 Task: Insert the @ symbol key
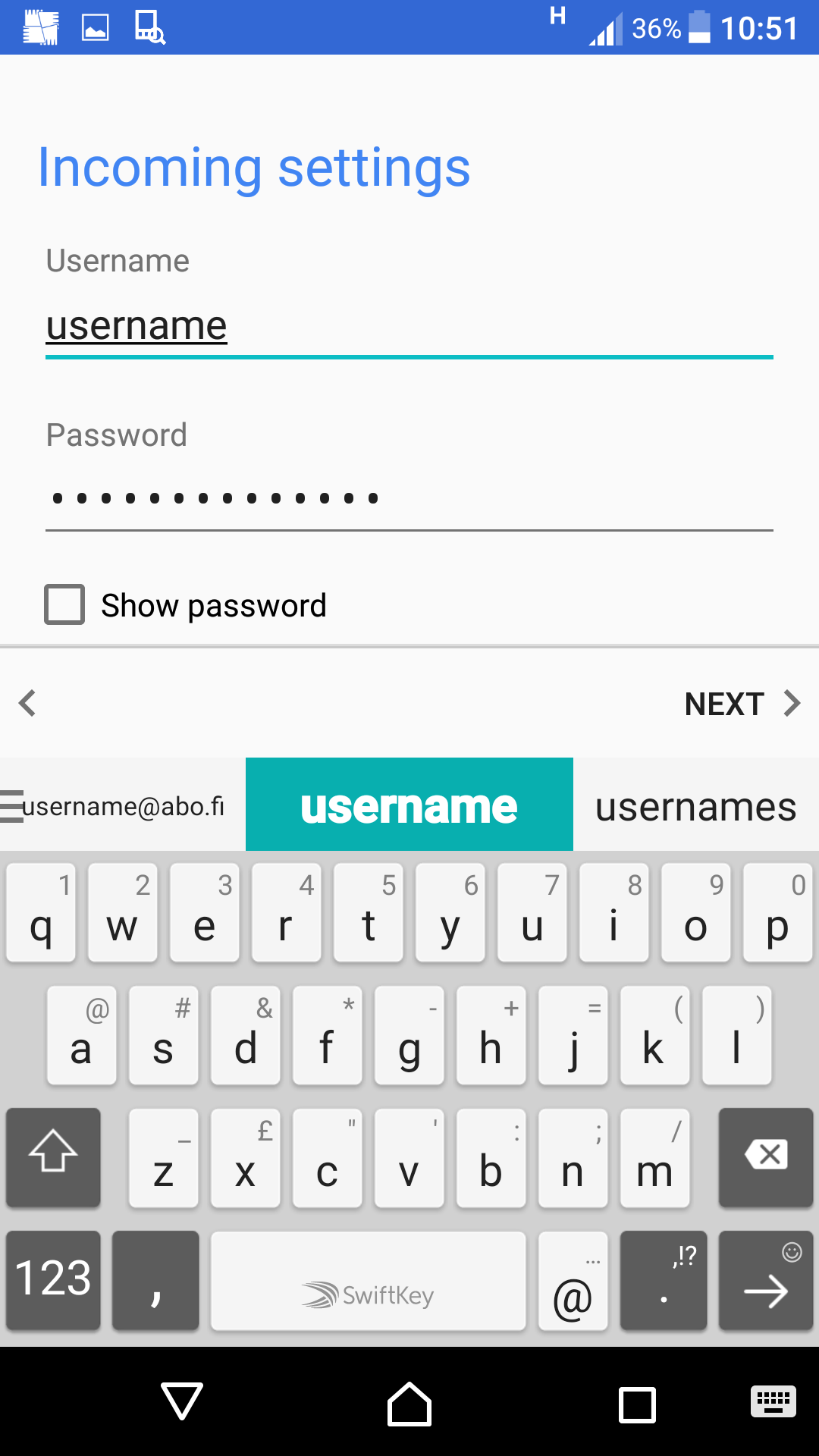[573, 1279]
